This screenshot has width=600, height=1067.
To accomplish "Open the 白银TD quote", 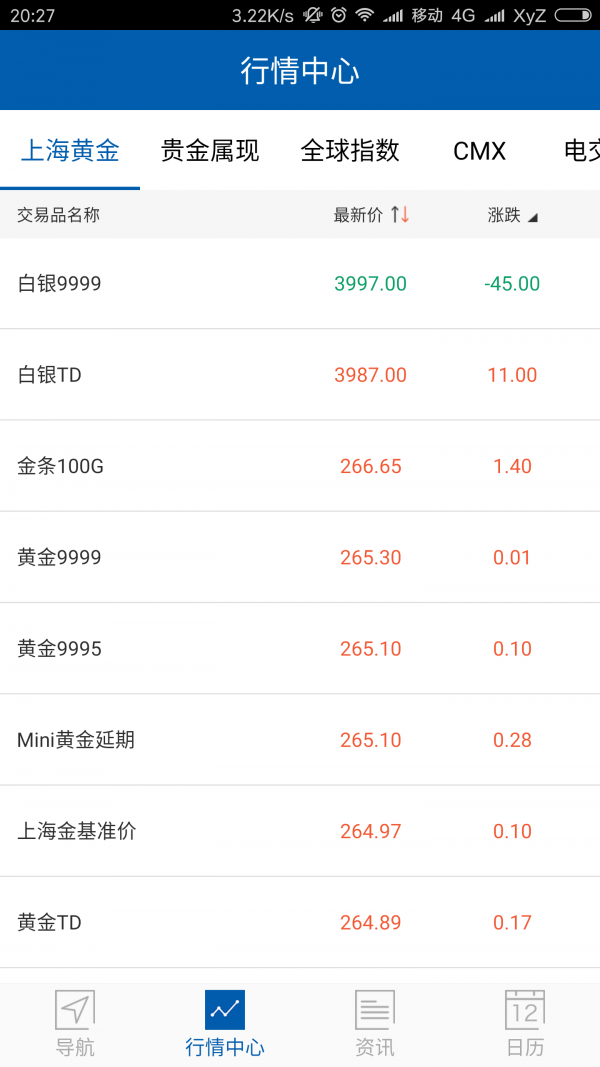I will (300, 375).
